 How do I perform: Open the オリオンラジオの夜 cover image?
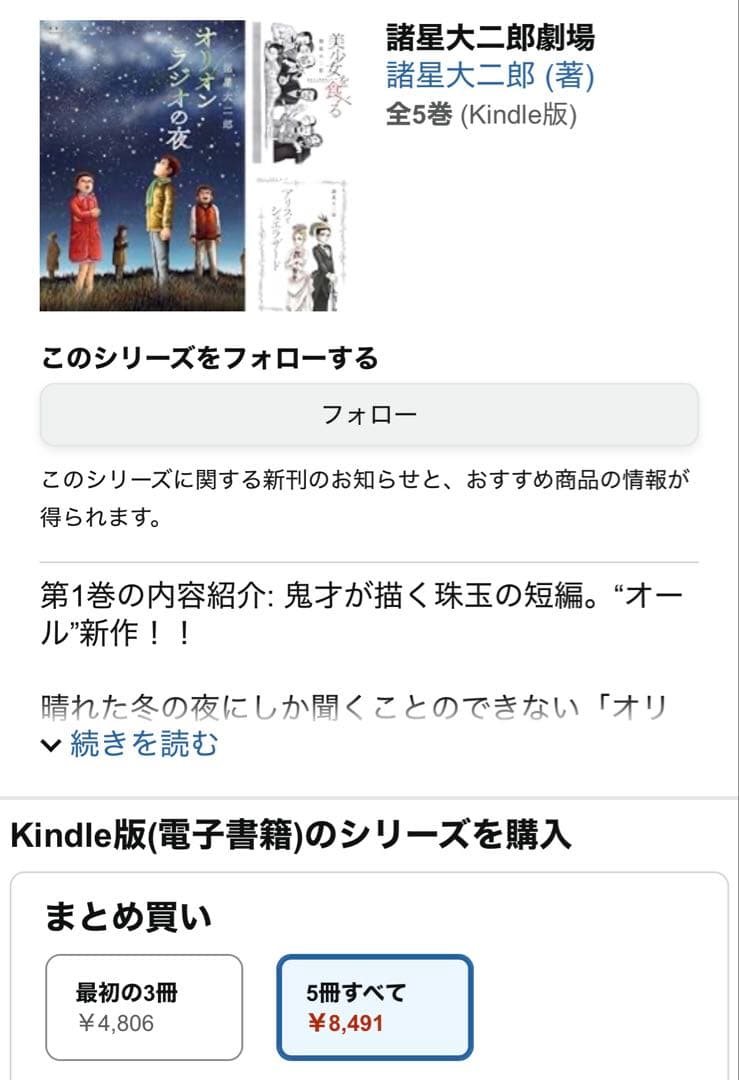(x=143, y=165)
